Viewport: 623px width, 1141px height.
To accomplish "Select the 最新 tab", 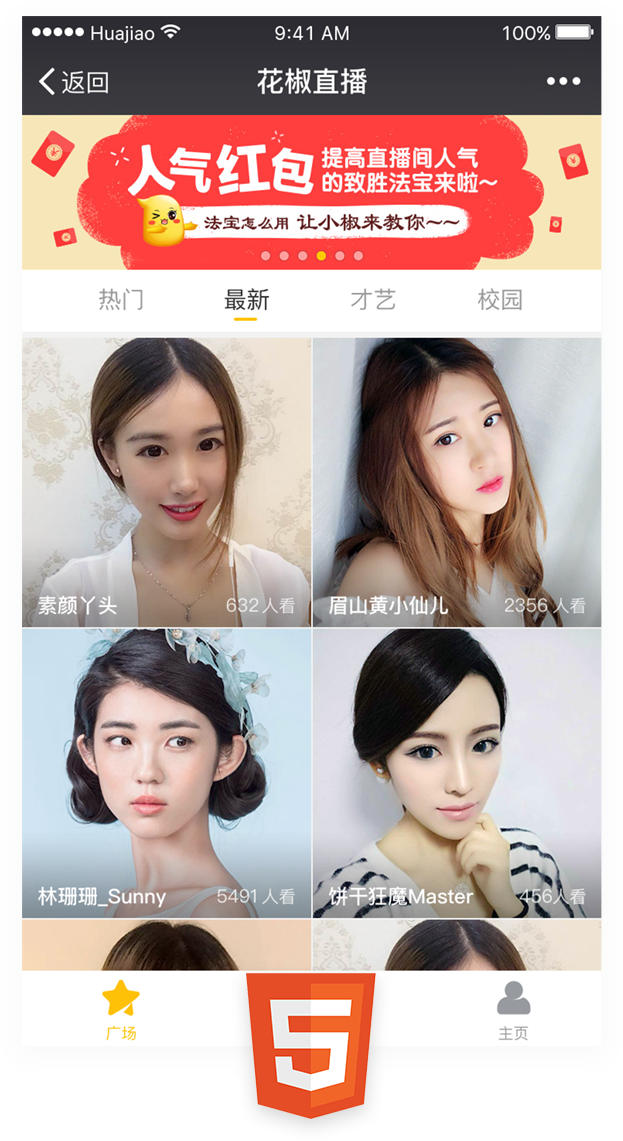I will click(x=246, y=299).
